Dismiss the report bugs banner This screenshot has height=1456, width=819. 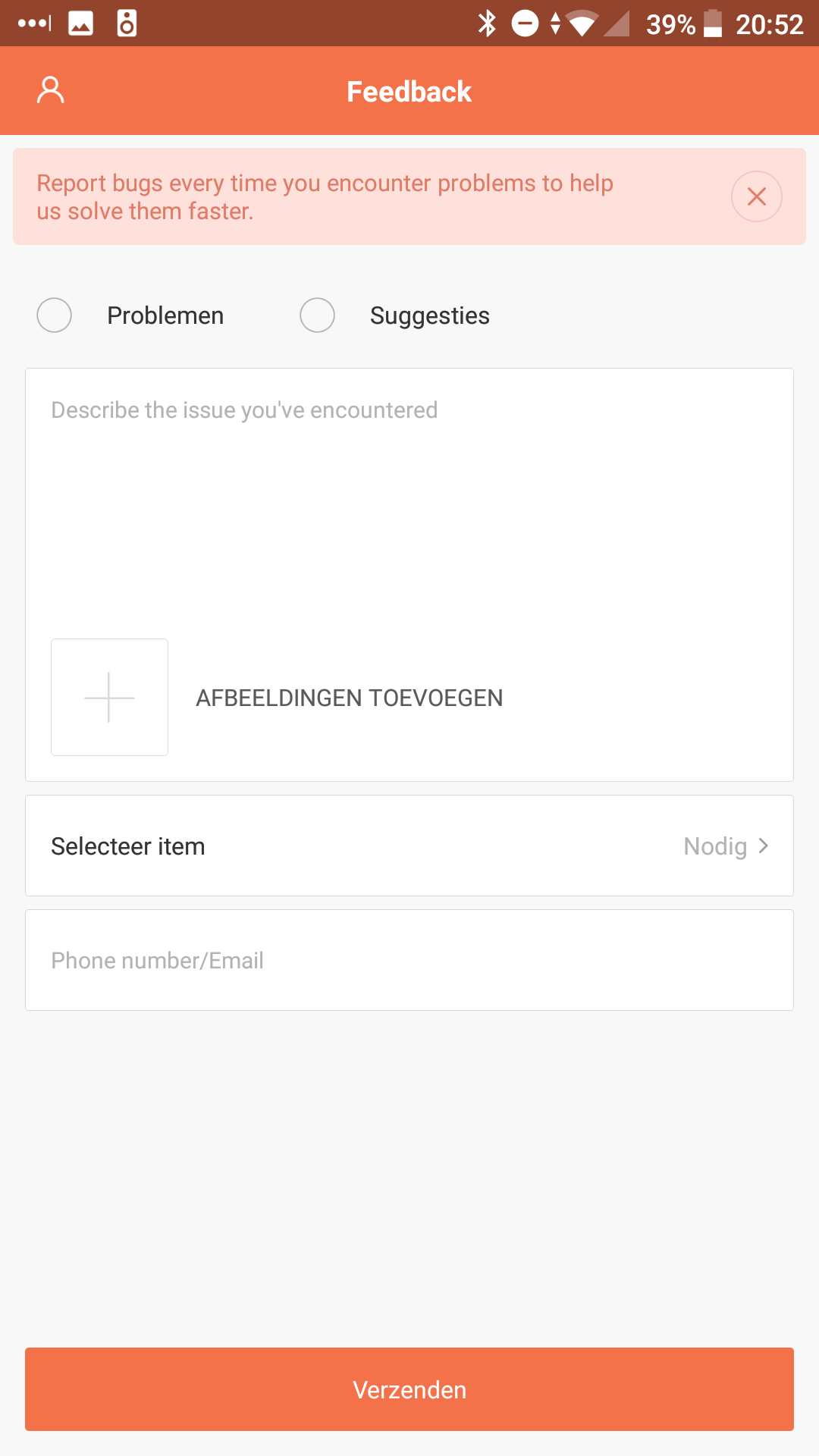pos(756,196)
